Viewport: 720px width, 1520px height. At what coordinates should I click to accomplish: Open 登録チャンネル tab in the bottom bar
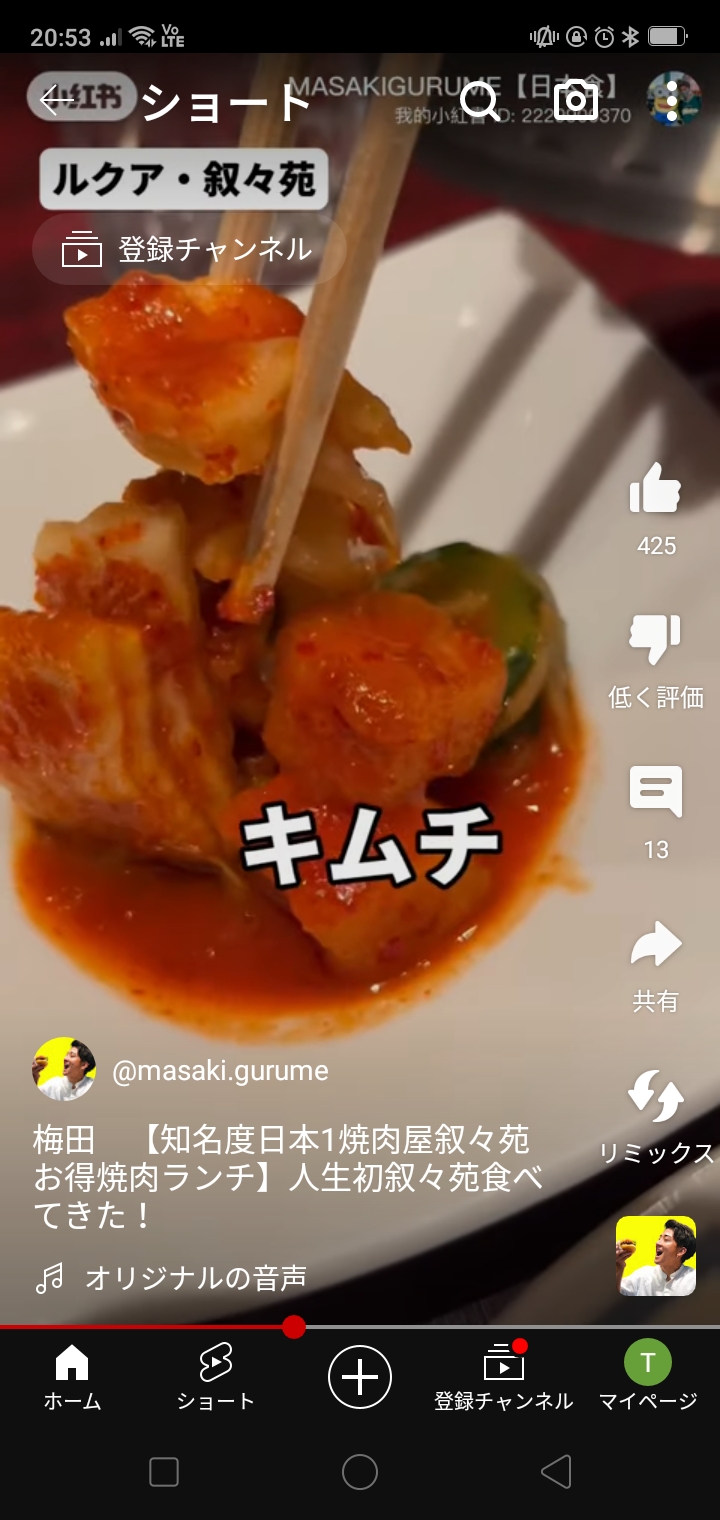pyautogui.click(x=504, y=1378)
